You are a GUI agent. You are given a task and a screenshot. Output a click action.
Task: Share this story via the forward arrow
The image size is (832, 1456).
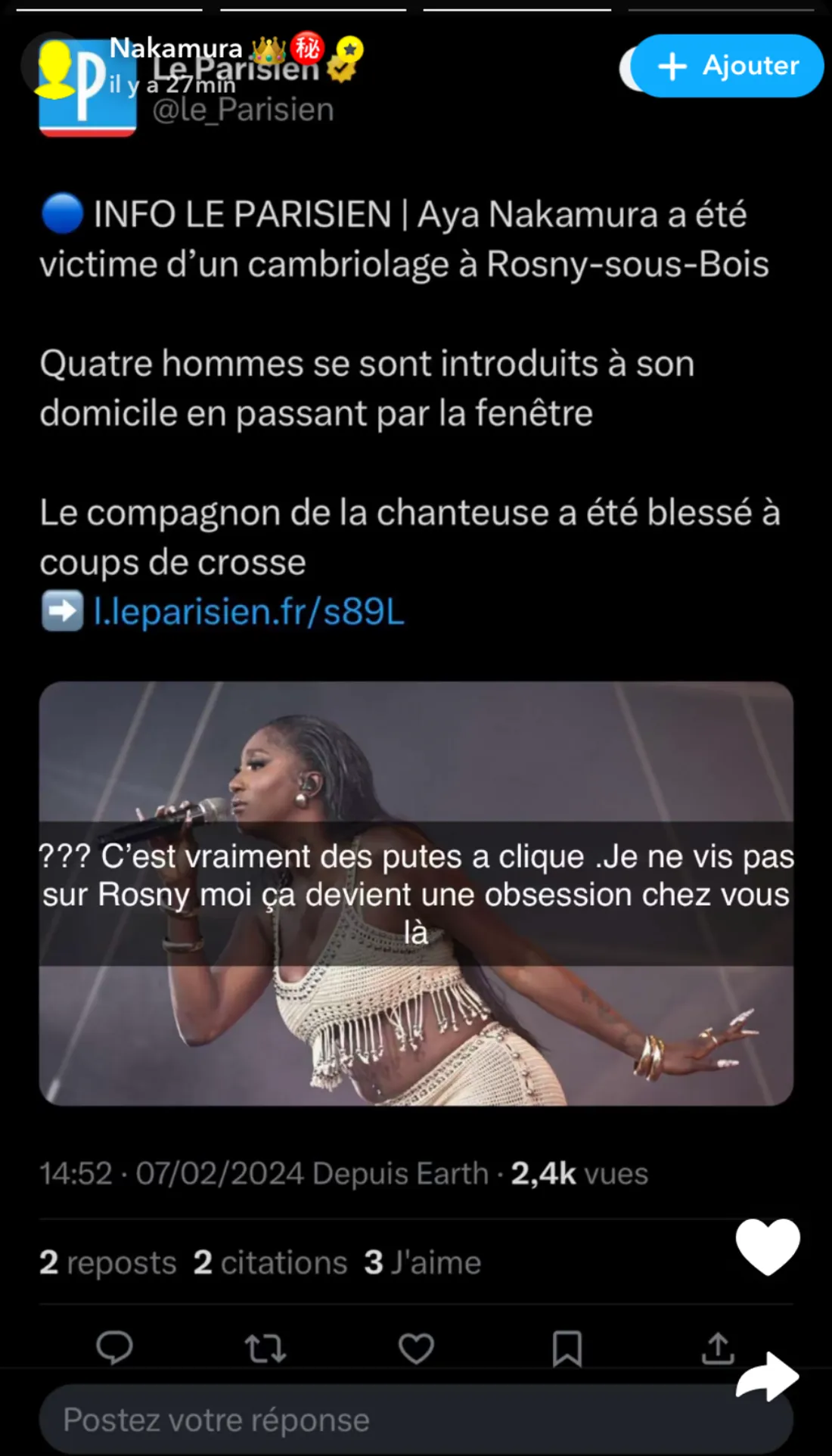(x=767, y=1376)
